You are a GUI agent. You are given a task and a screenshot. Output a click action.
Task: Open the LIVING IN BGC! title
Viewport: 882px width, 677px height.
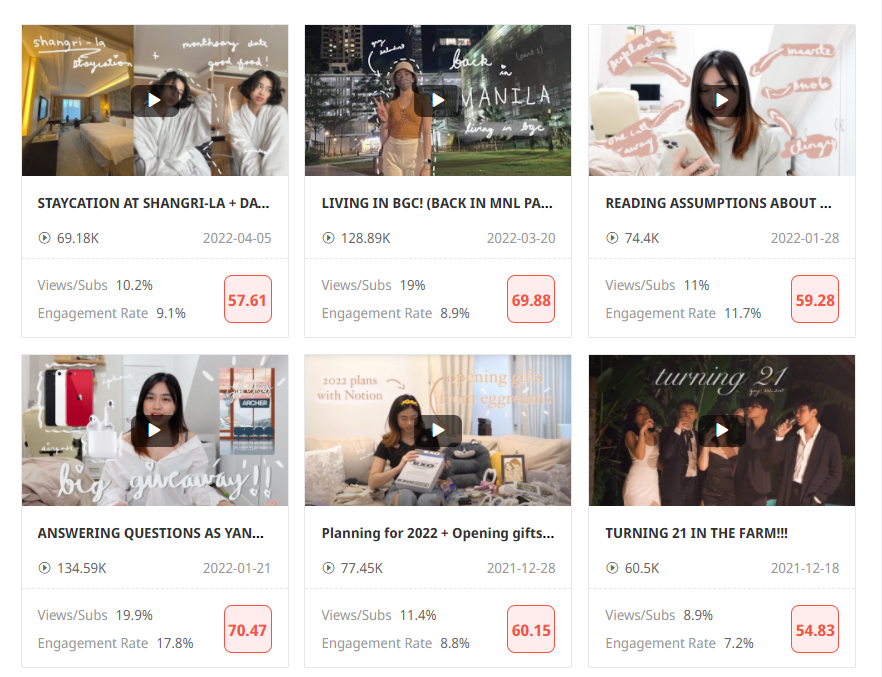438,203
